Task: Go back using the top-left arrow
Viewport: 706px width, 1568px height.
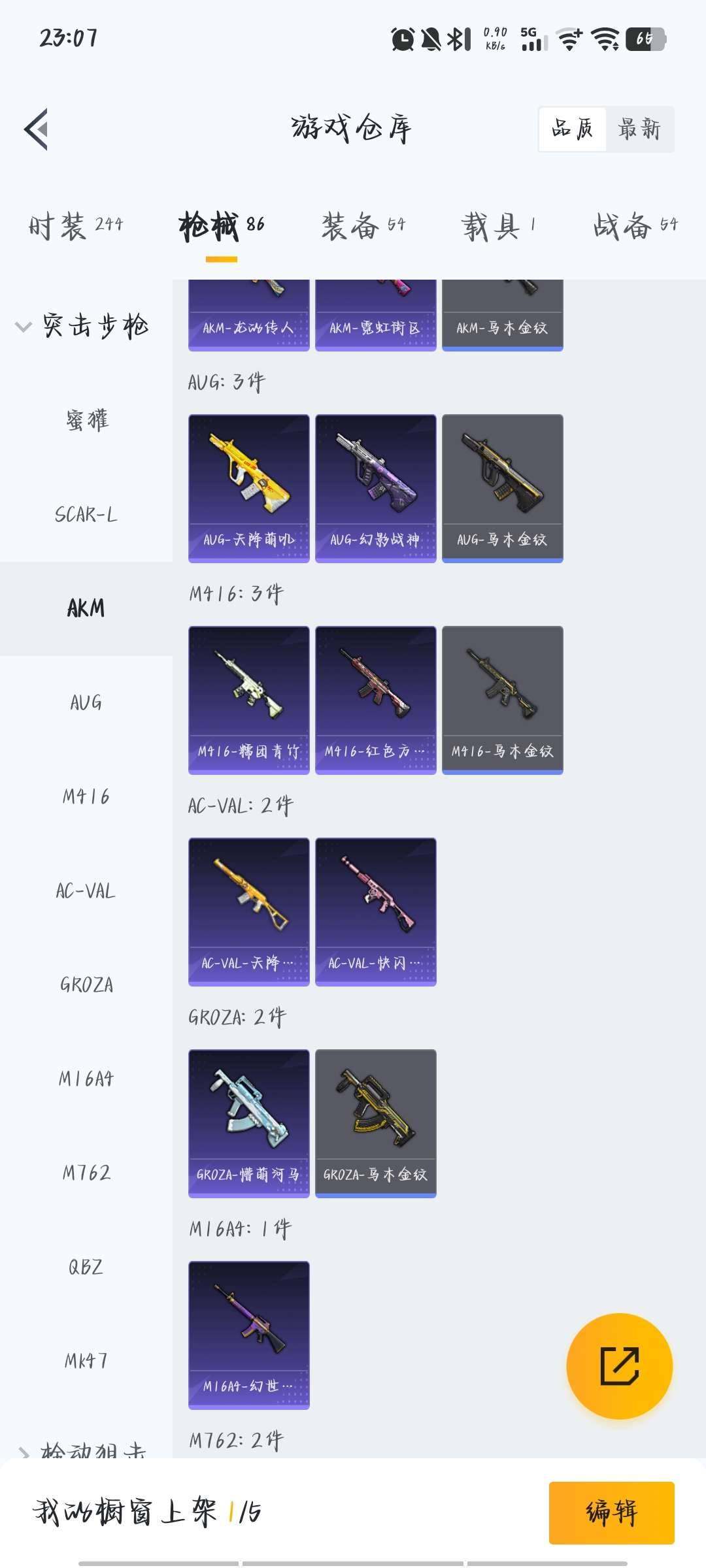Action: pyautogui.click(x=37, y=129)
